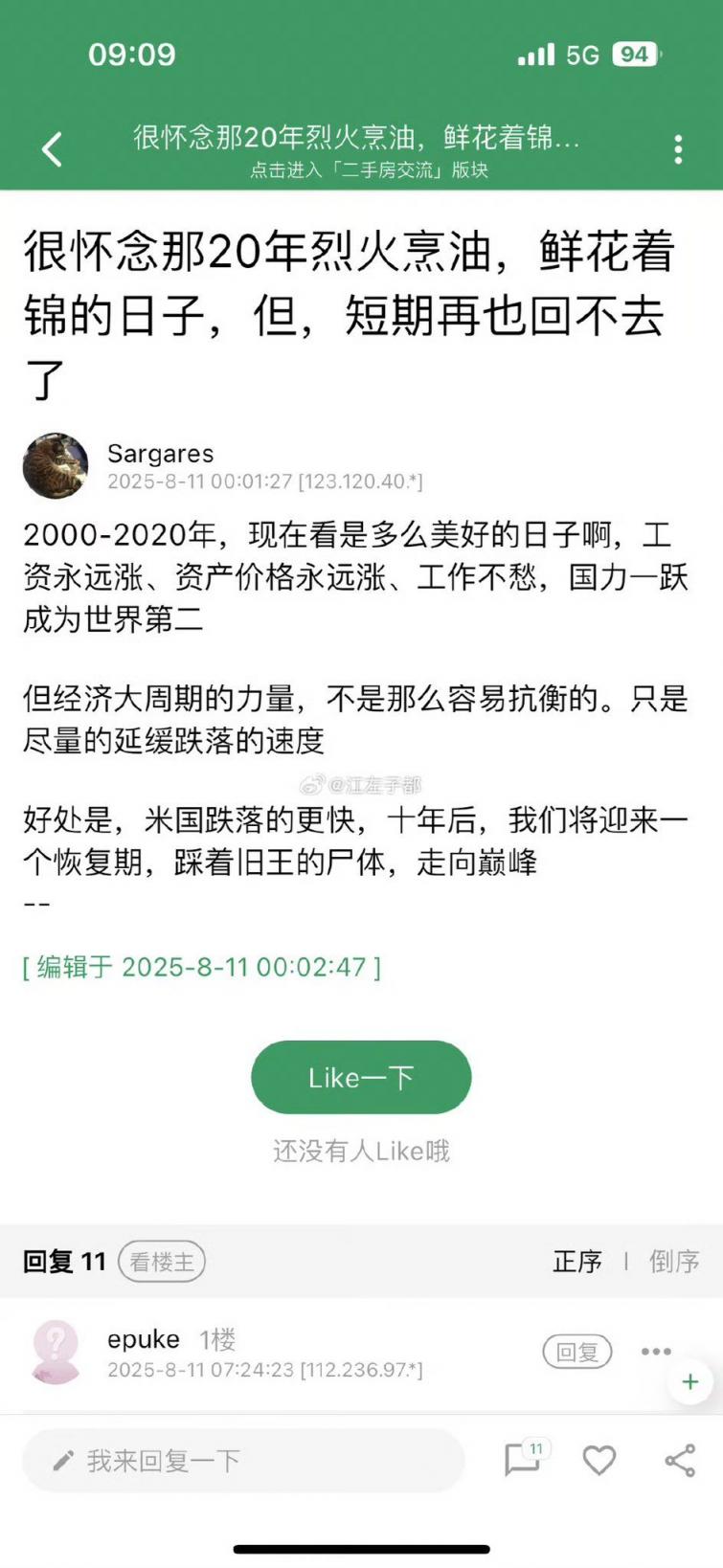Image resolution: width=723 pixels, height=1568 pixels.
Task: Enter the 二手房交流 board
Action: tap(370, 170)
